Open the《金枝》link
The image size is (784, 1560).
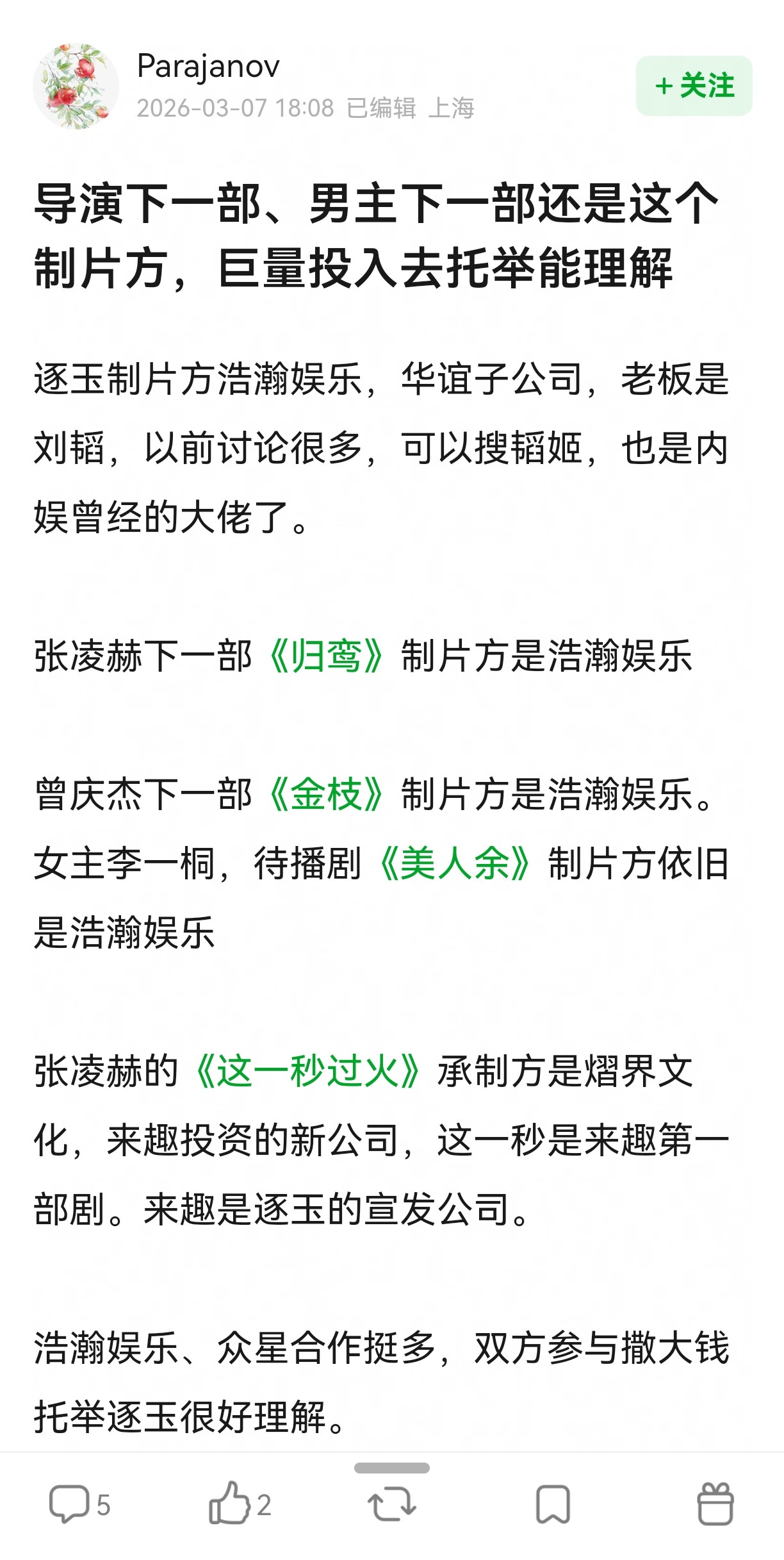326,794
